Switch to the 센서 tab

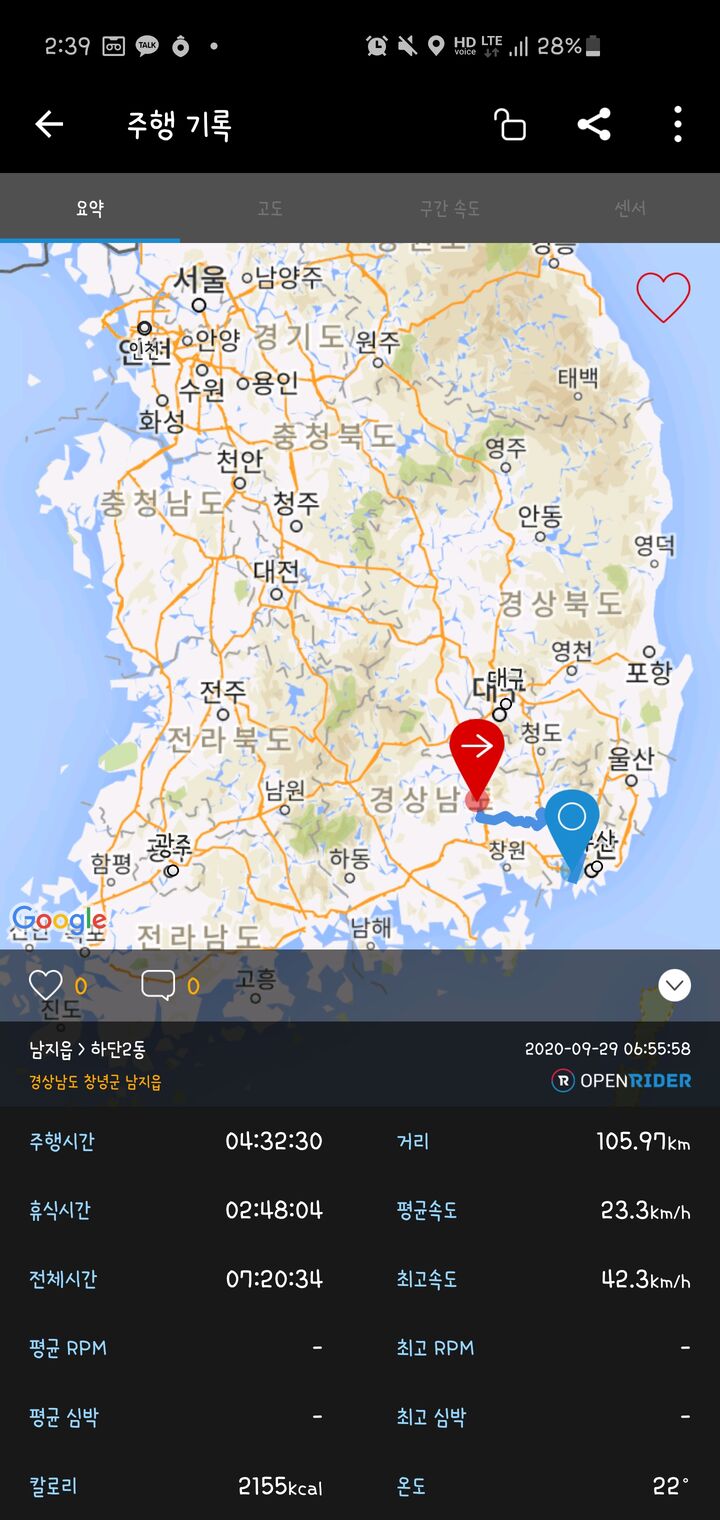coord(630,209)
